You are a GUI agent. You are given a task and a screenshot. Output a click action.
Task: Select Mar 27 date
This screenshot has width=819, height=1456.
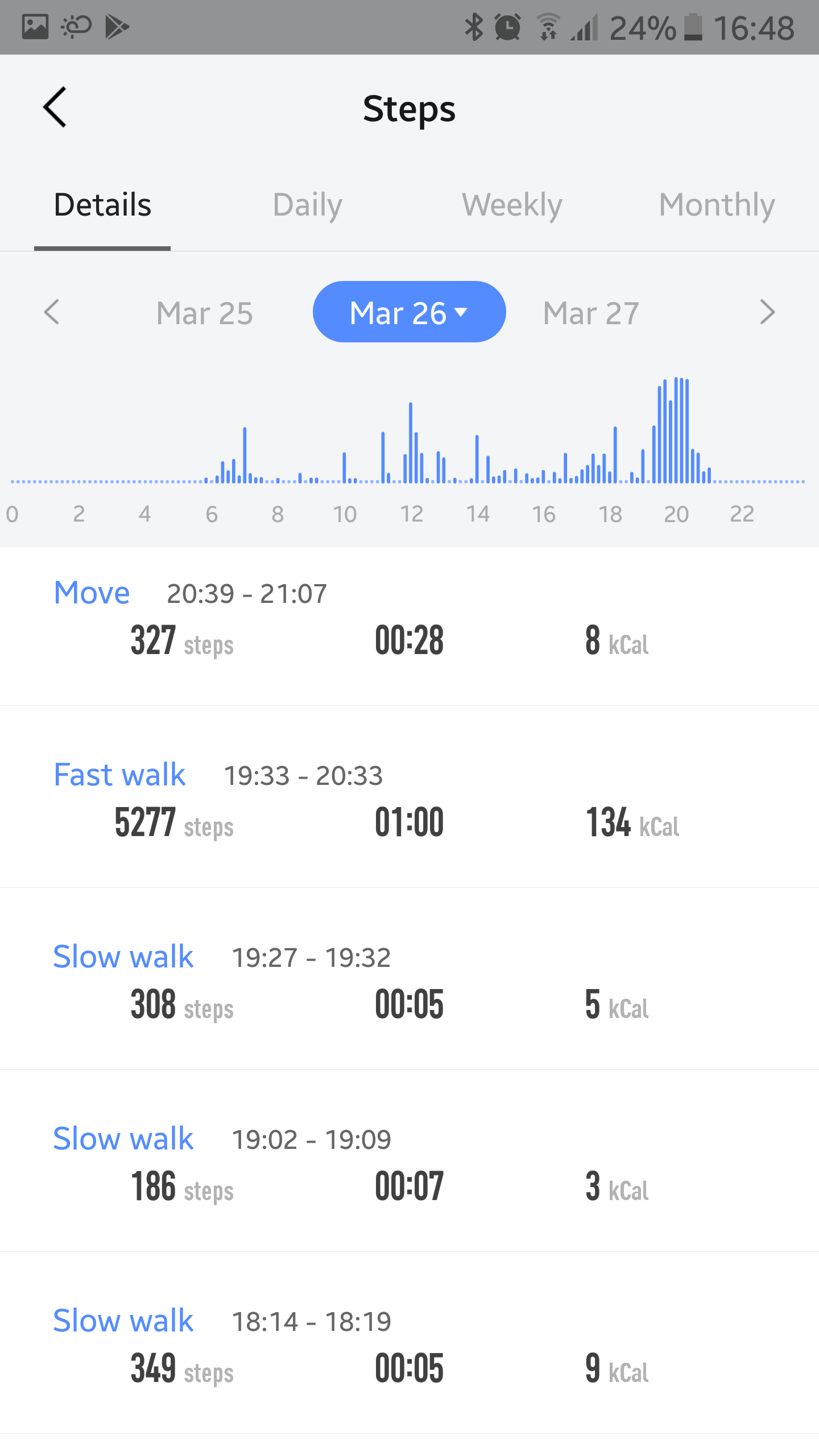(x=591, y=313)
